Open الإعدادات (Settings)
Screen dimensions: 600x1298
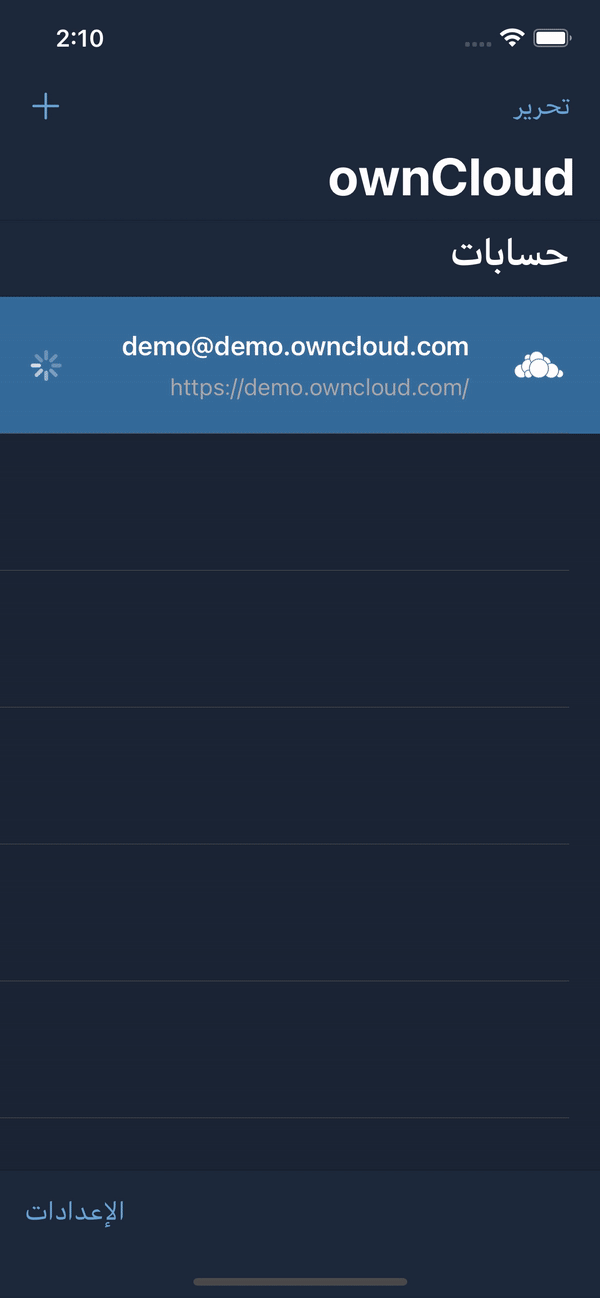(75, 1211)
